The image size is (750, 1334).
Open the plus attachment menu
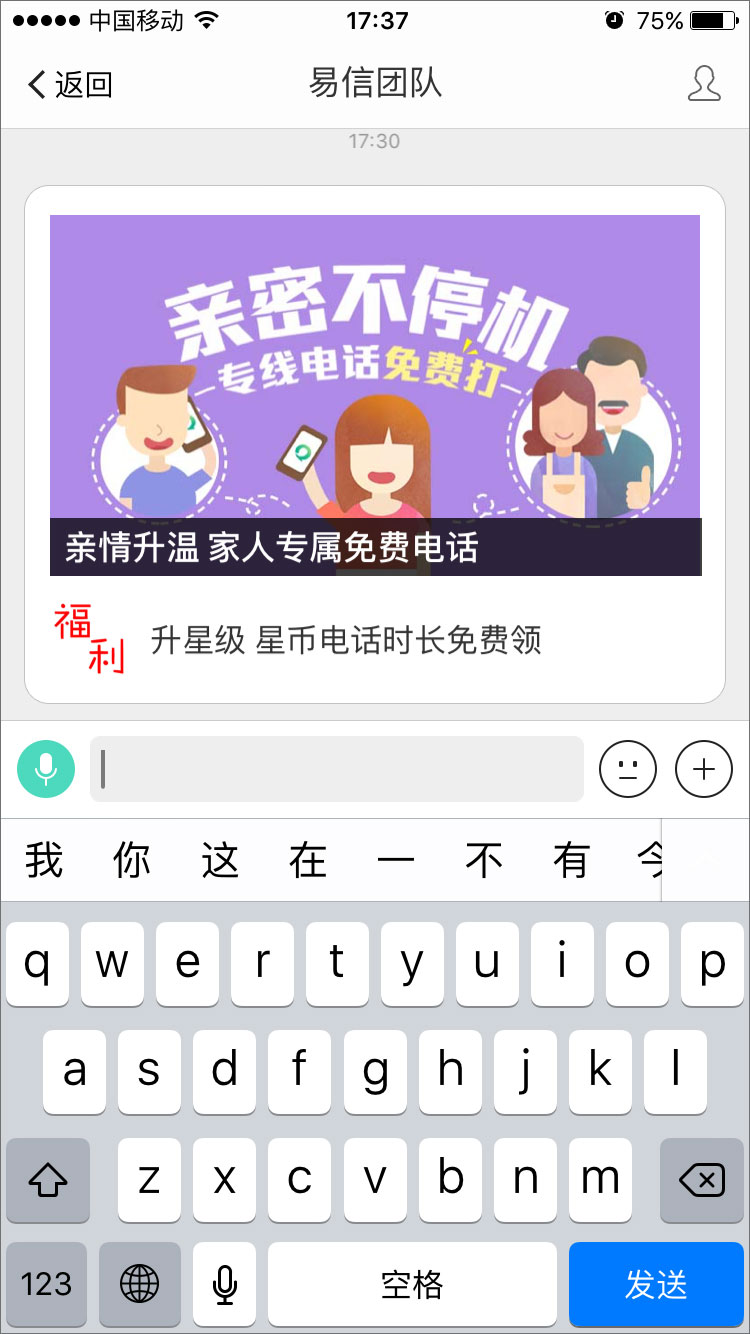[704, 769]
